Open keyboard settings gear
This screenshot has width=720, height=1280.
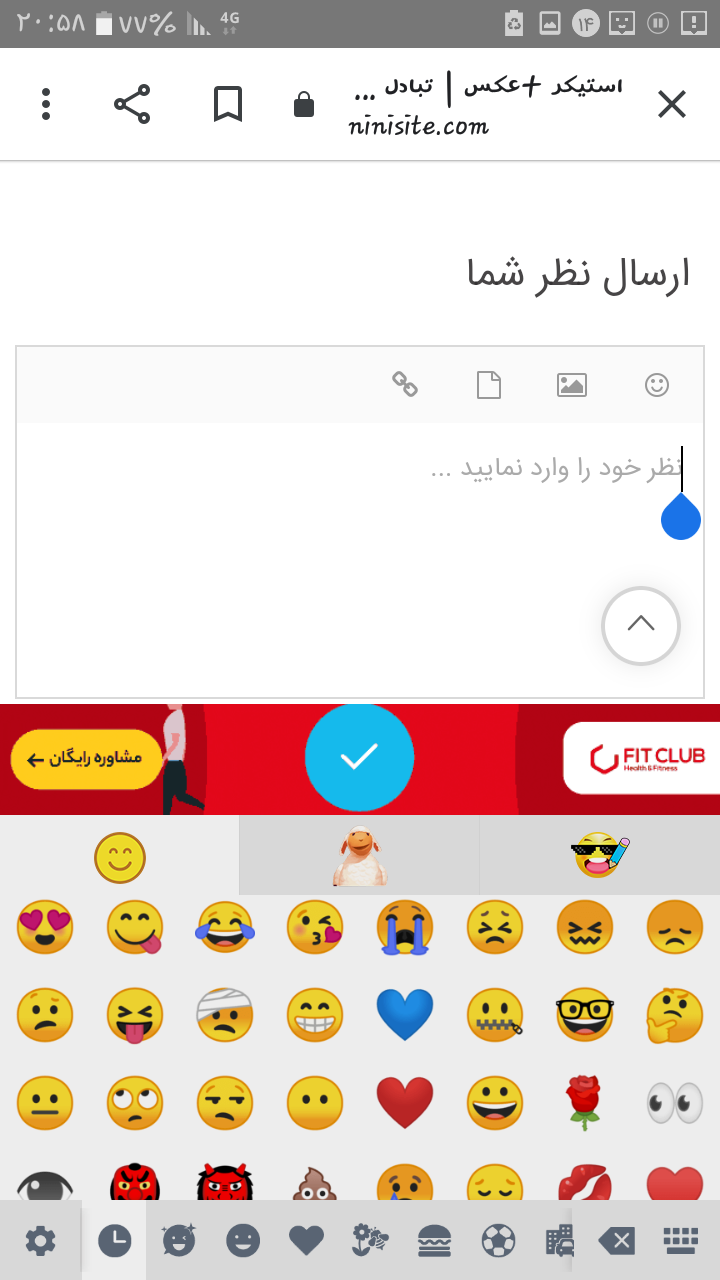(x=40, y=1242)
